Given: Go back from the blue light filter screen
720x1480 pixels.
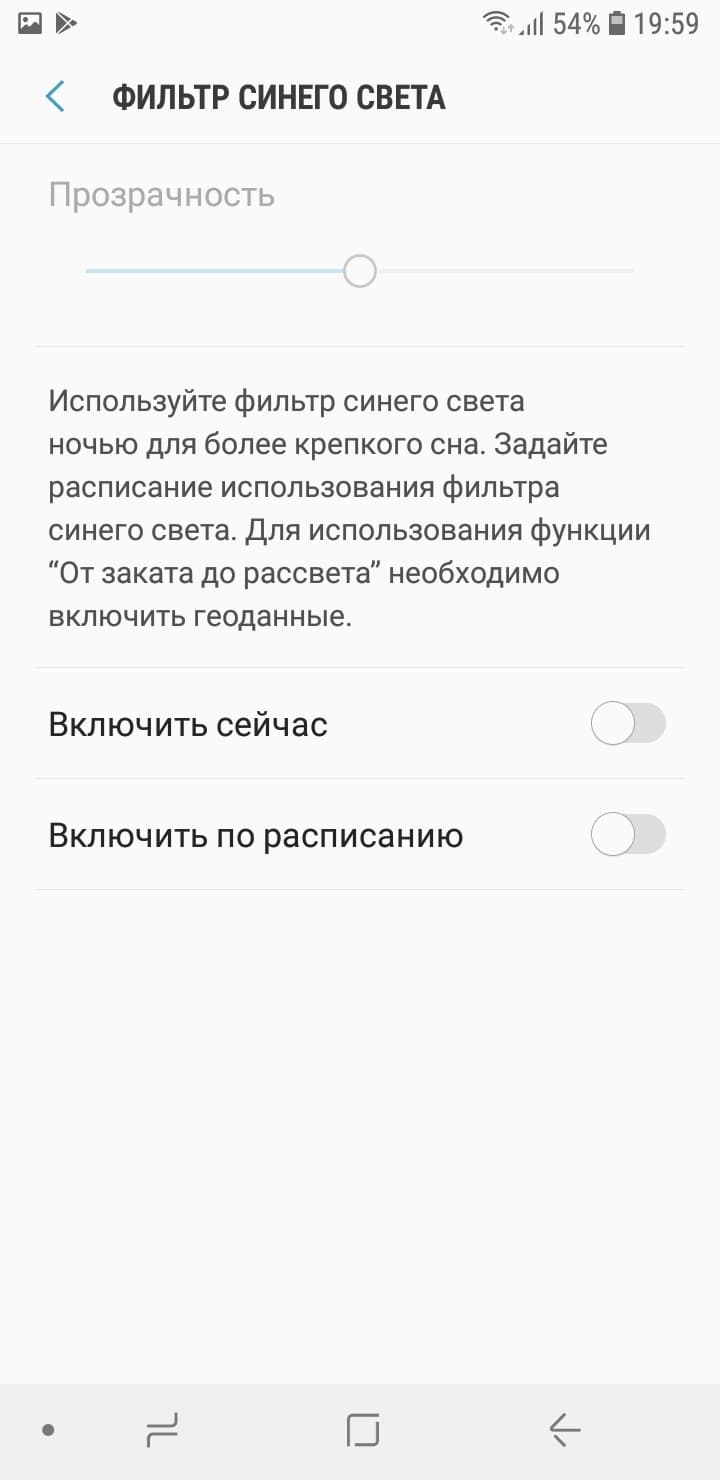Looking at the screenshot, I should tap(55, 97).
